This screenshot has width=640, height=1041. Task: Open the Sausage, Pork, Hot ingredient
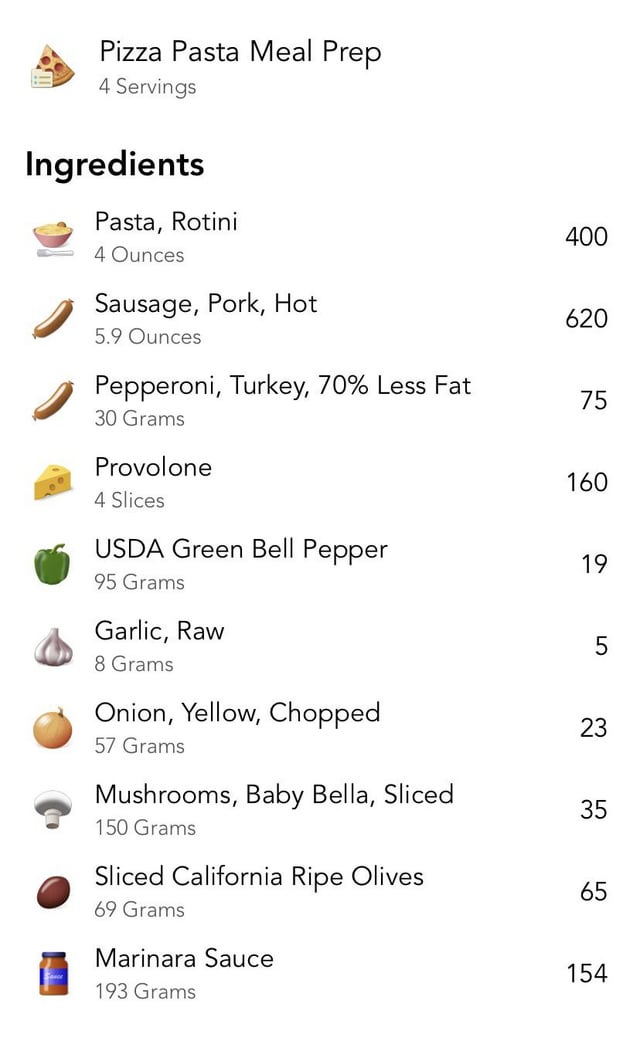point(320,319)
